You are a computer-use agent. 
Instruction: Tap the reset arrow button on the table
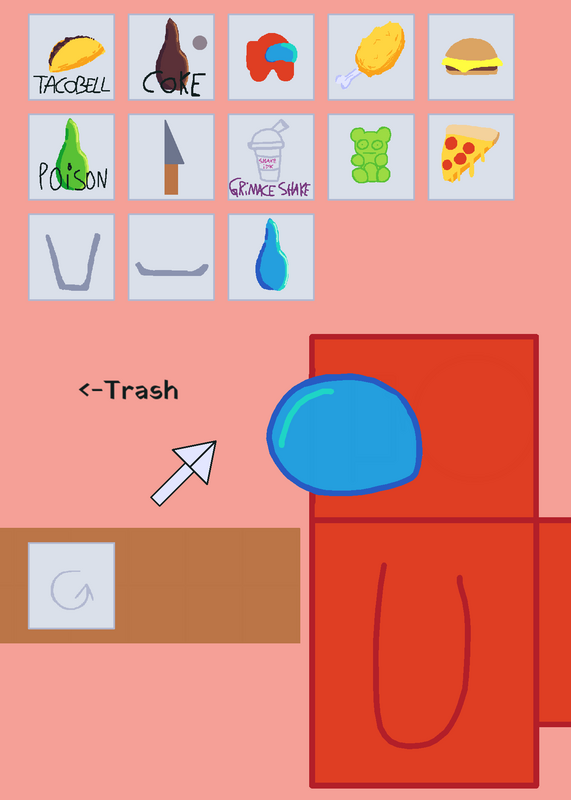coord(71,586)
